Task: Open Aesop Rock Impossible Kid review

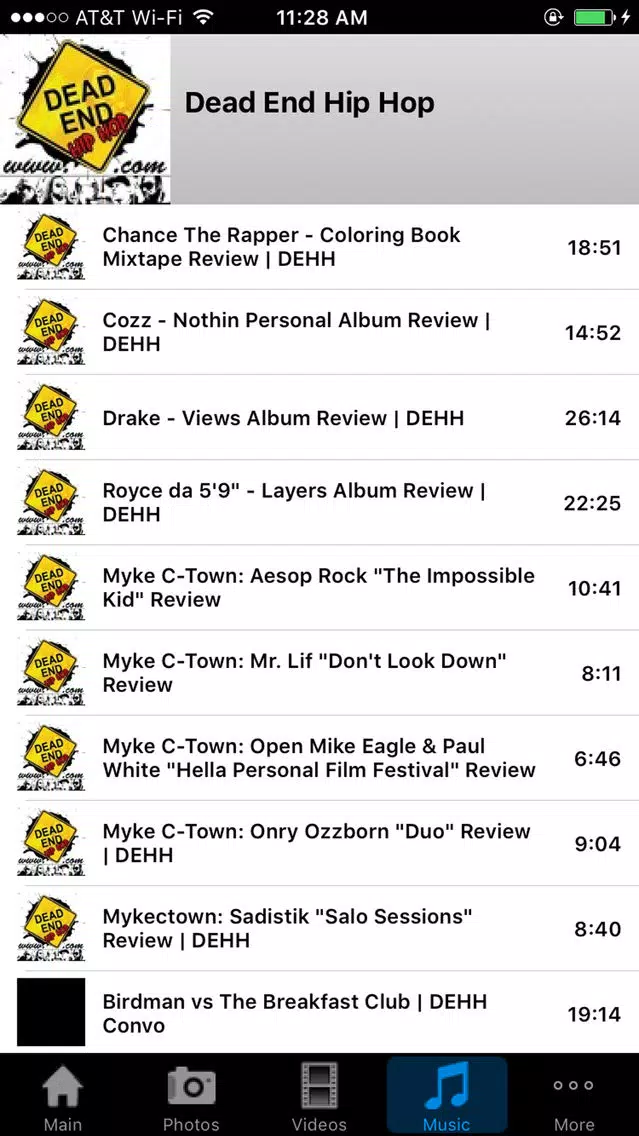Action: point(320,588)
